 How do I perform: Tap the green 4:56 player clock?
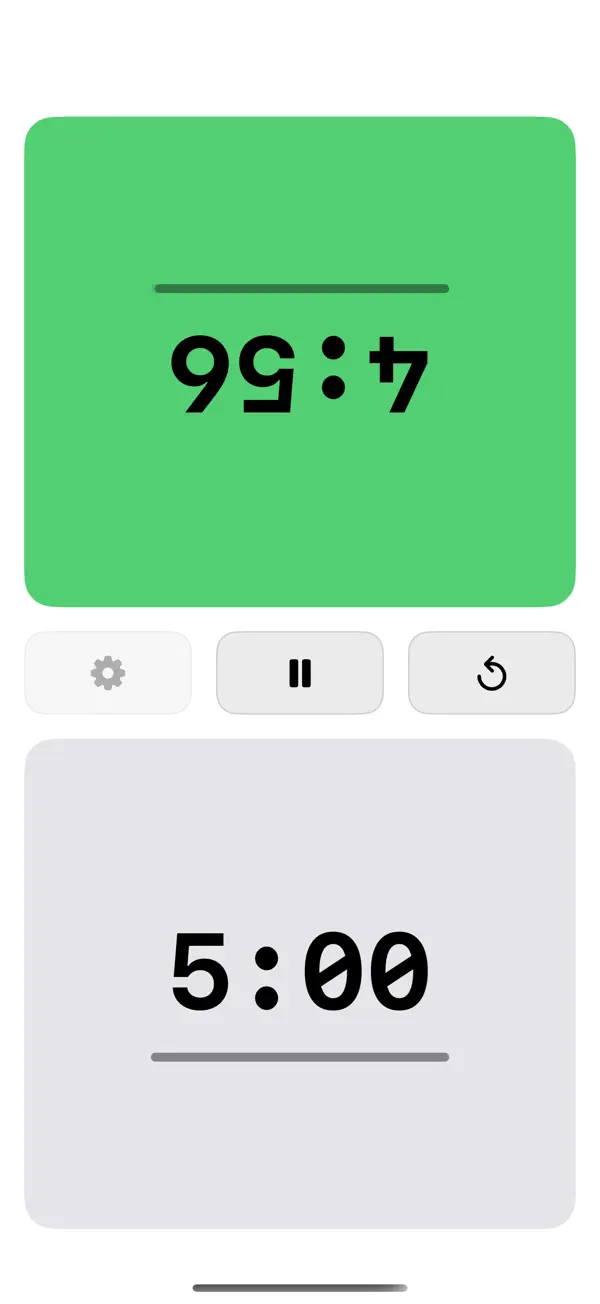(300, 362)
